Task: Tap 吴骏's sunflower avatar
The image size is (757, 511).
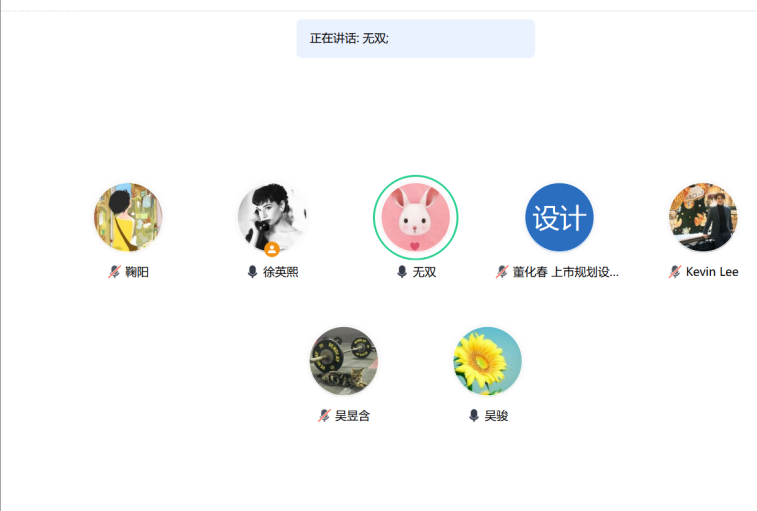Action: (488, 361)
